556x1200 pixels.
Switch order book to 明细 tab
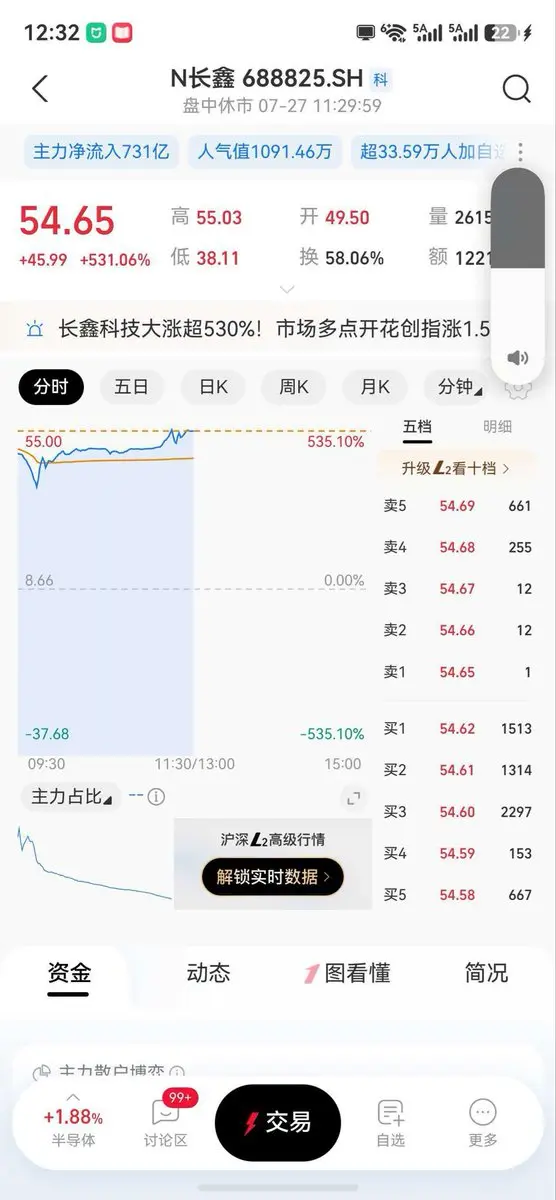tap(497, 426)
